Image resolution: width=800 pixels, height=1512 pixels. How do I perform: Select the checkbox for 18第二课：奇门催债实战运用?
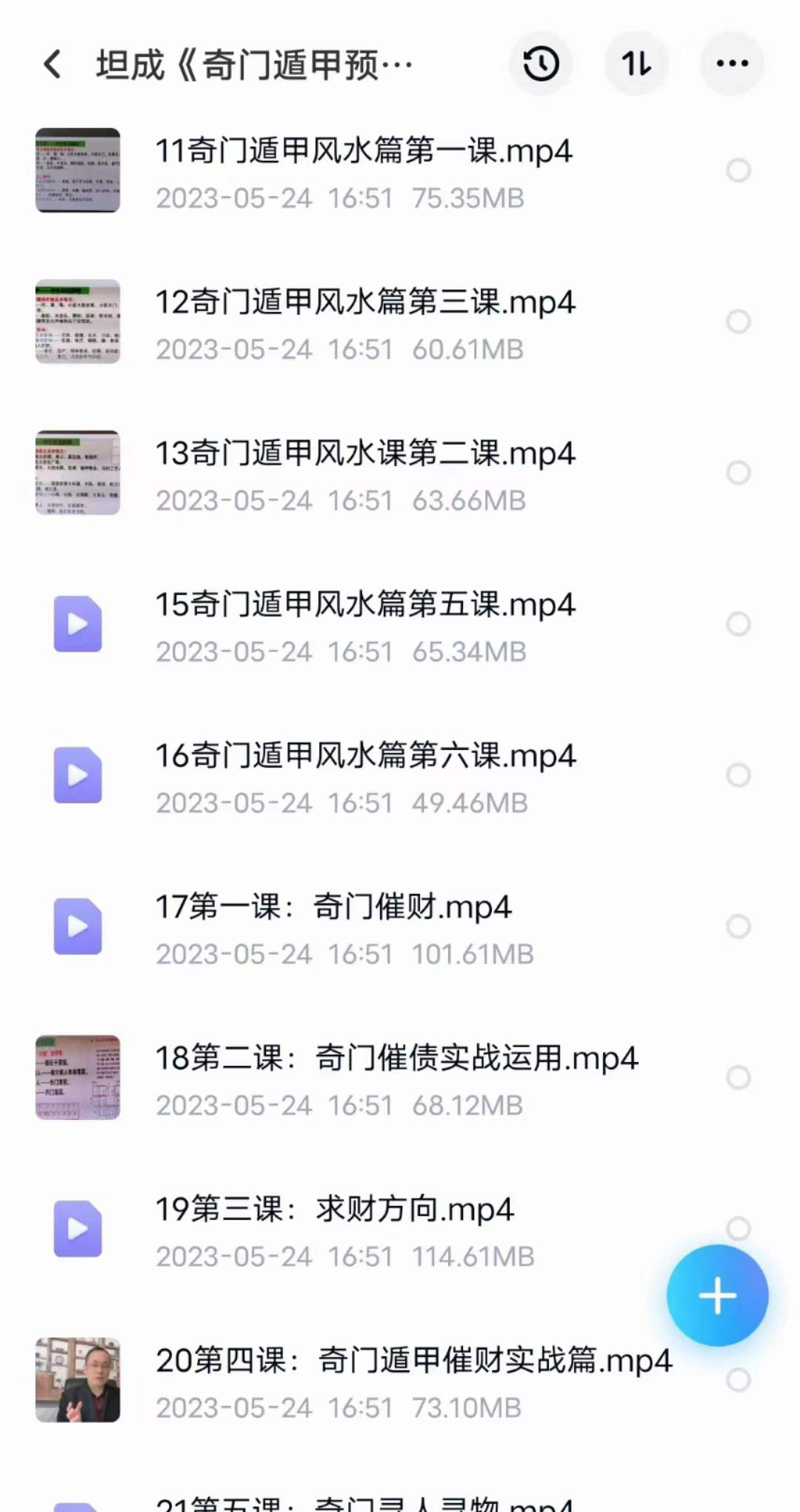click(x=737, y=1075)
